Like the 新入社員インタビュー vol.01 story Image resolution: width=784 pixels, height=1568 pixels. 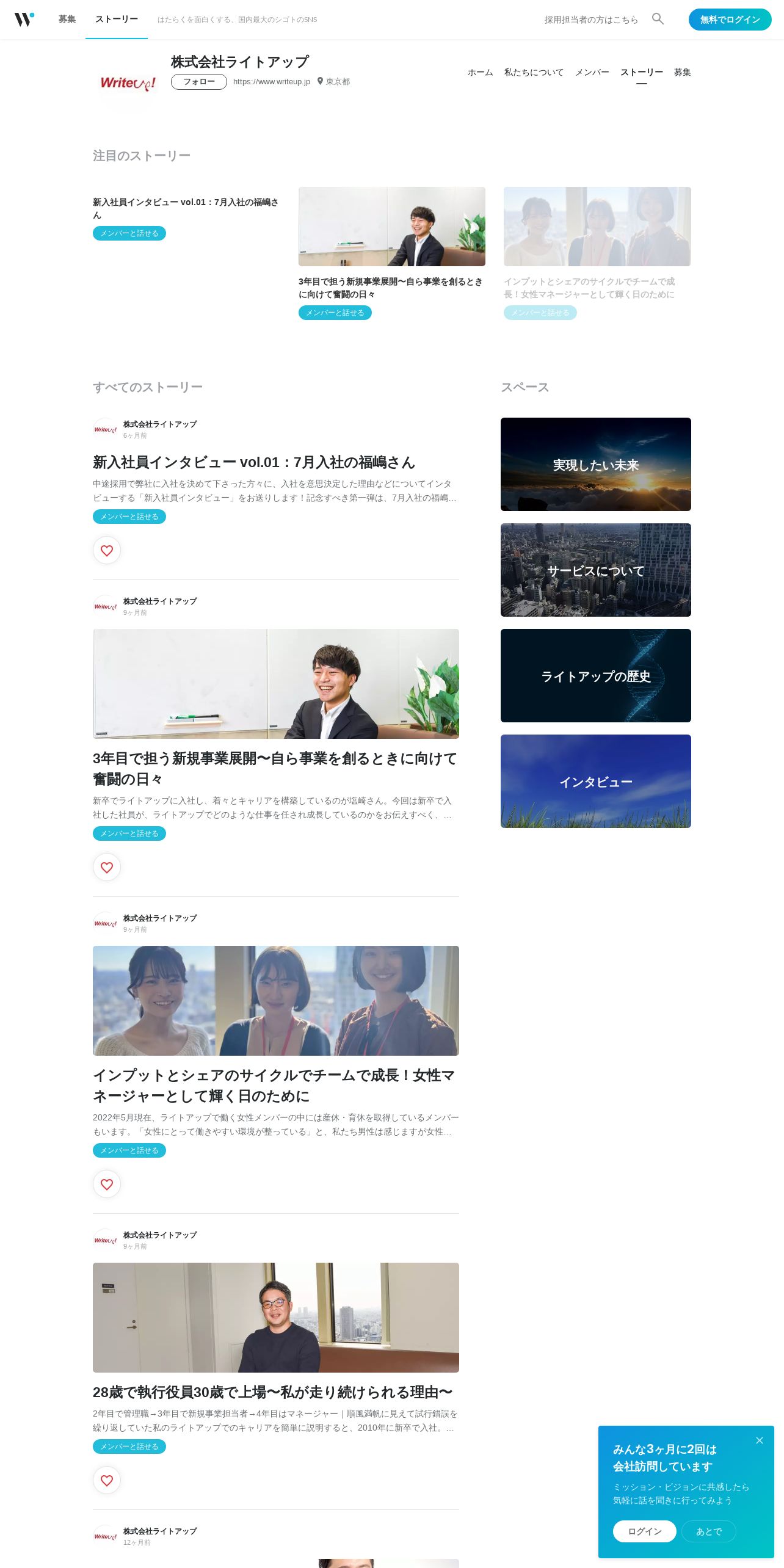click(107, 550)
